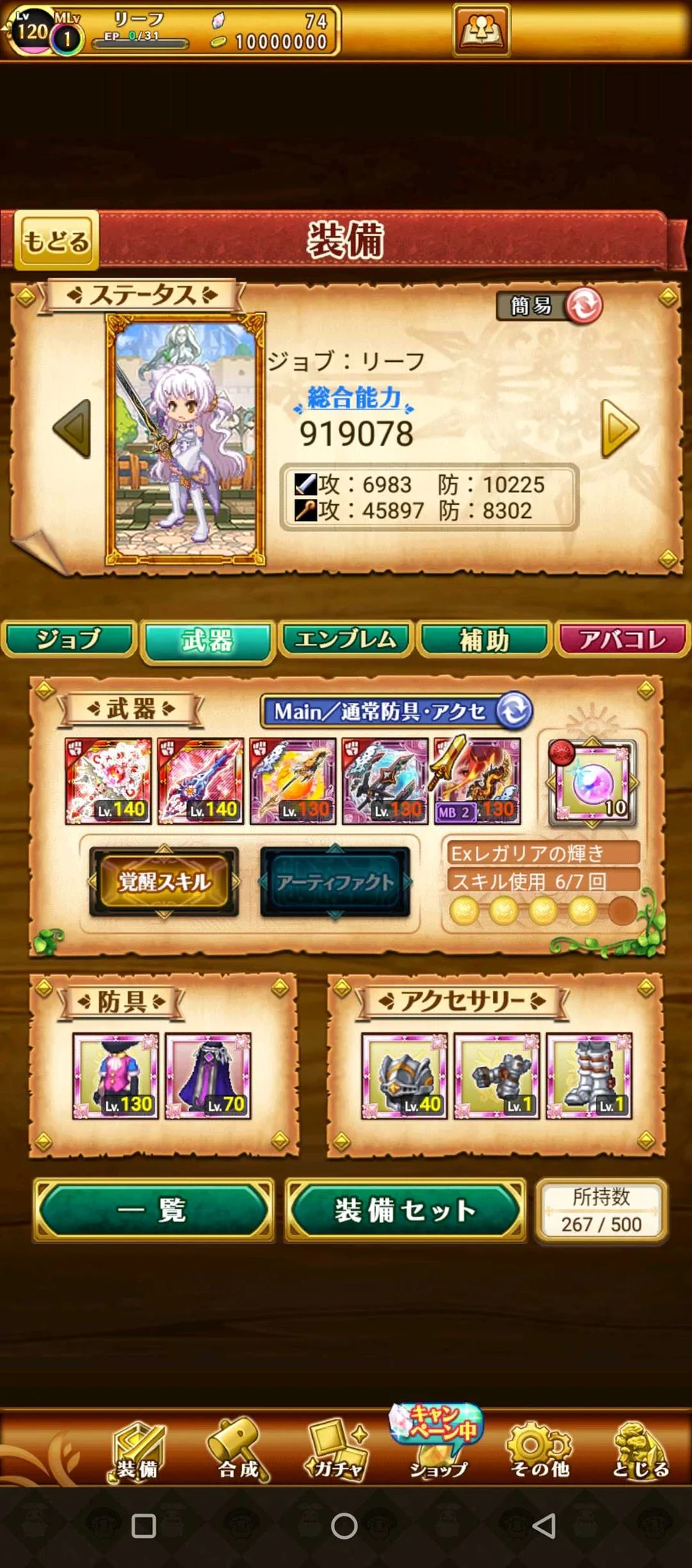Screen dimensions: 692x1568
Task: Open the book icon in the top bar
Action: click(x=481, y=31)
